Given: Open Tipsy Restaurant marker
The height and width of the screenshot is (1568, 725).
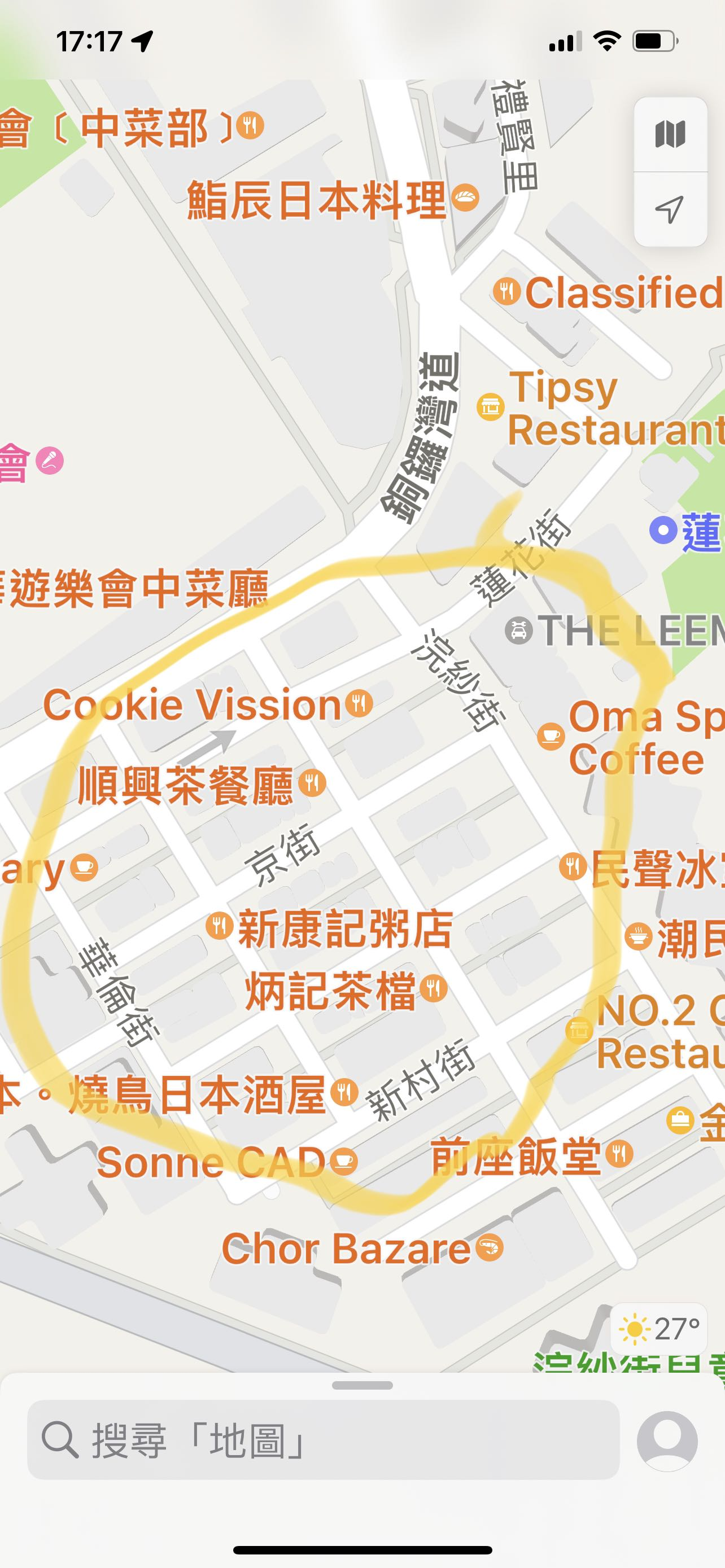Looking at the screenshot, I should (x=490, y=406).
